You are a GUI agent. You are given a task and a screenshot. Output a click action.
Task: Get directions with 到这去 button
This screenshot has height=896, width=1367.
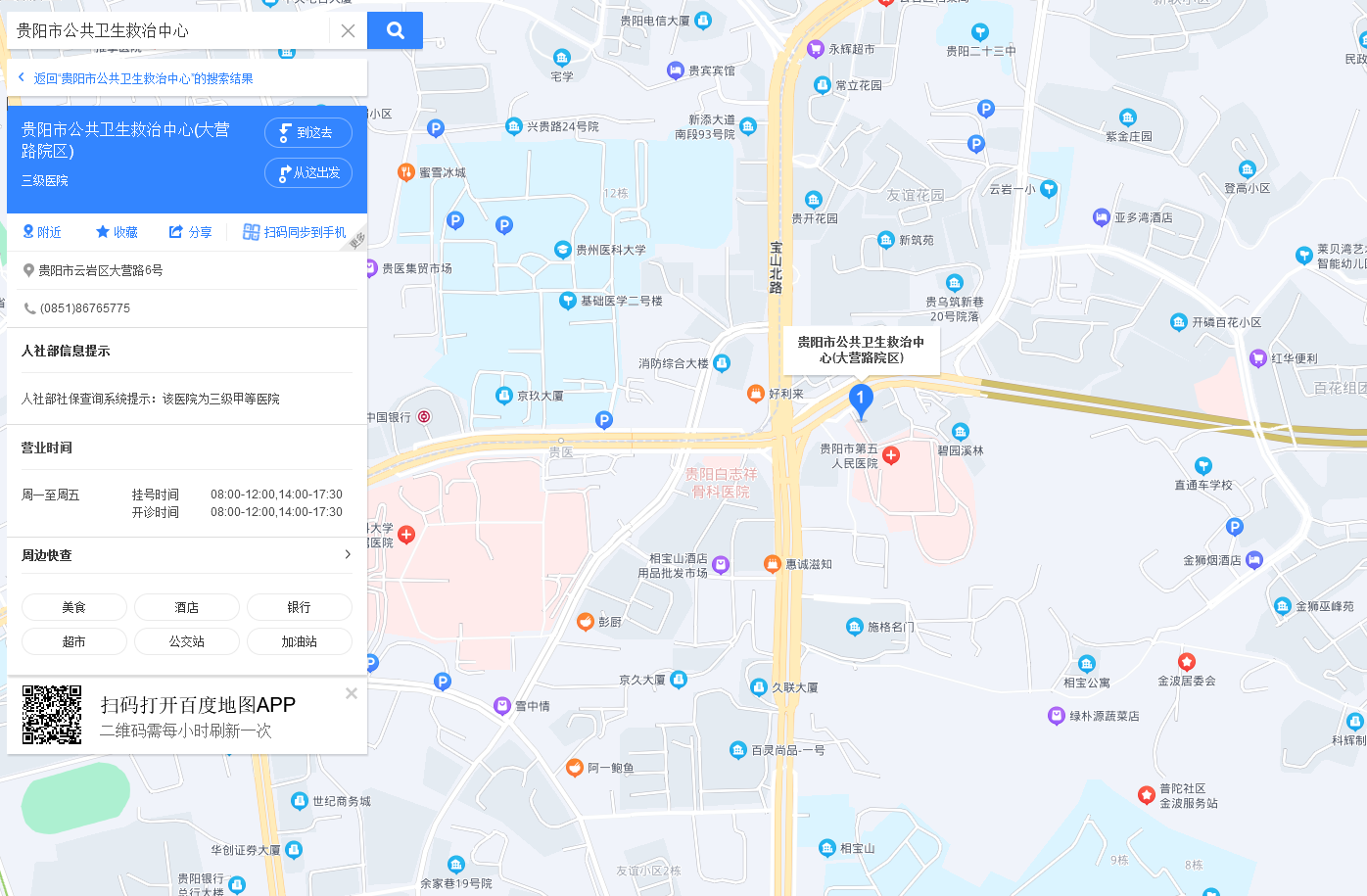307,132
